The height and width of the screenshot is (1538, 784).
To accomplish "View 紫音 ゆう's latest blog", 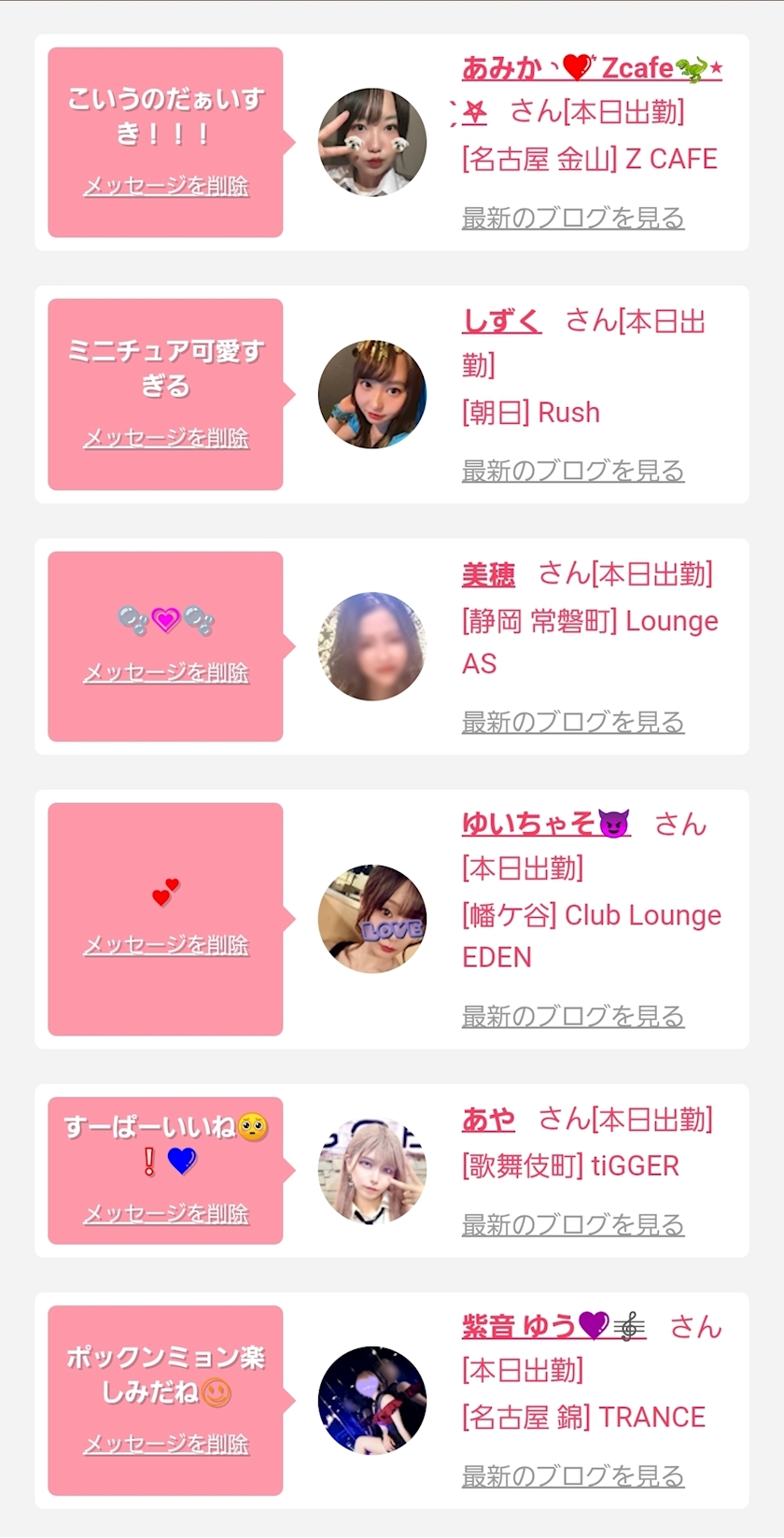I will pyautogui.click(x=573, y=1476).
